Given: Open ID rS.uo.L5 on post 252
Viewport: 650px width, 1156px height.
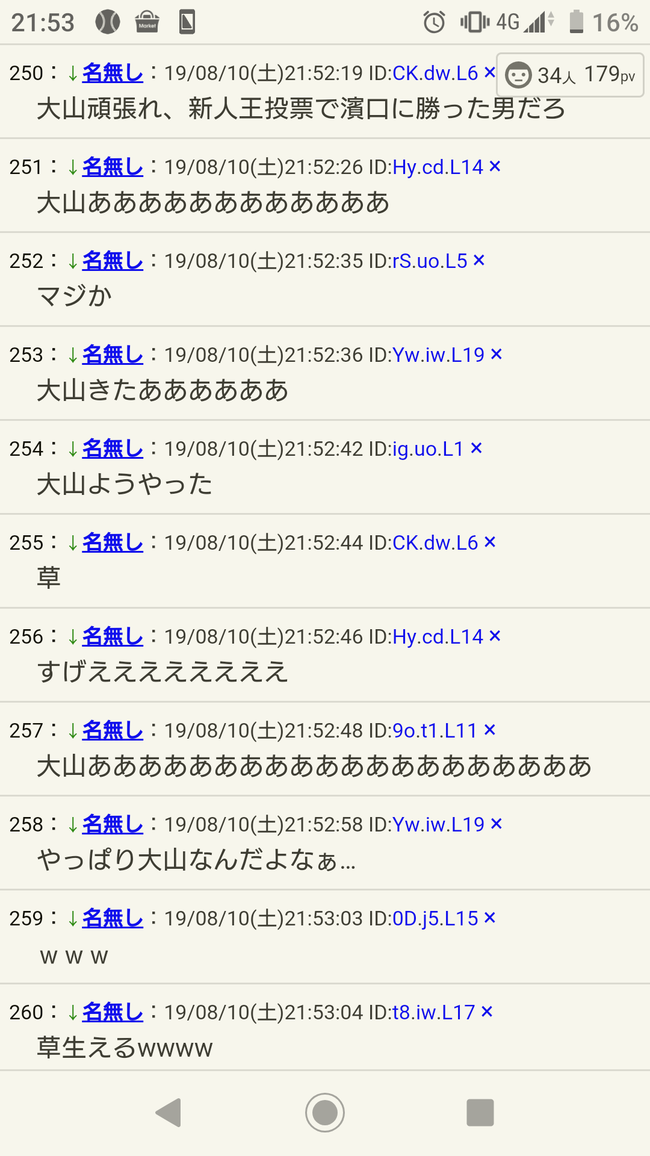Looking at the screenshot, I should pos(430,261).
